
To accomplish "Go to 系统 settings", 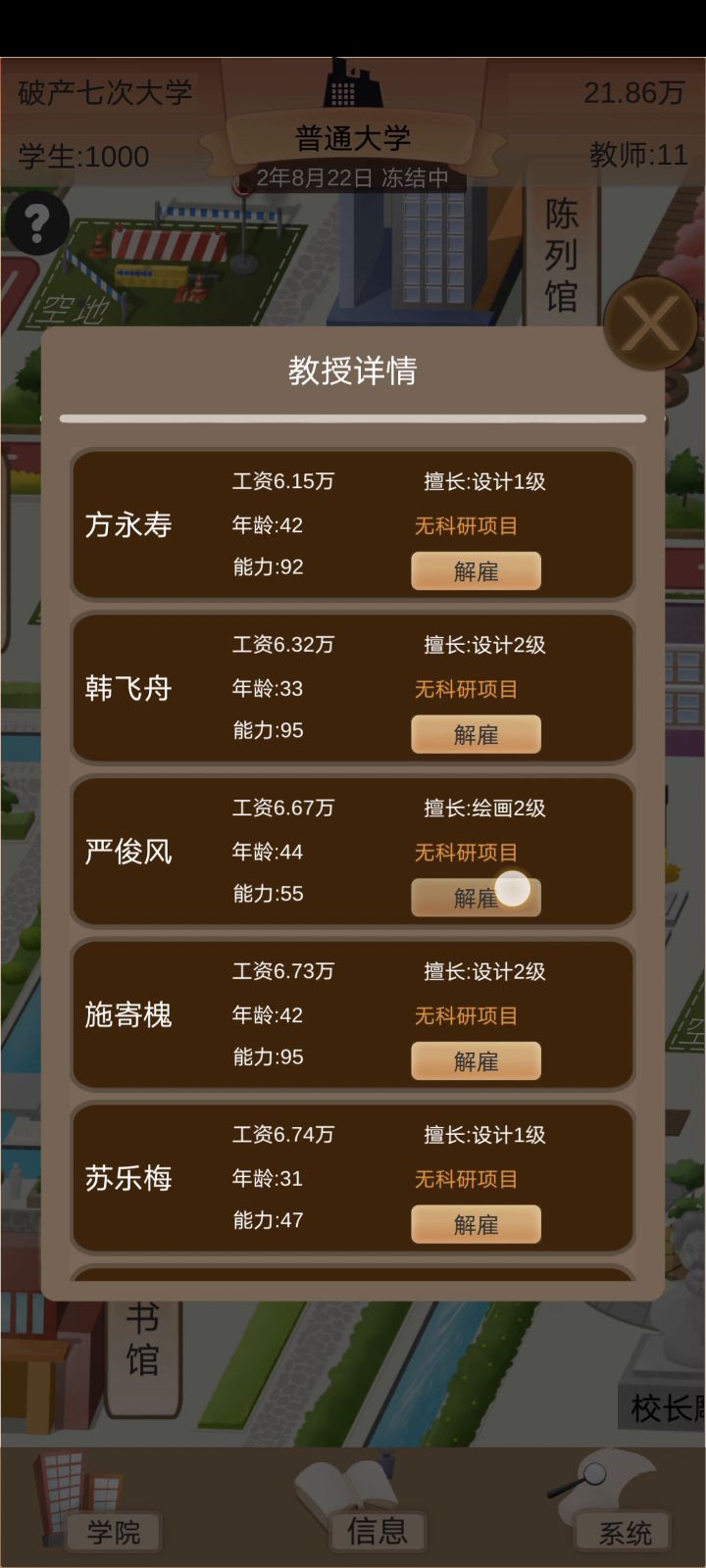I will [x=625, y=1532].
